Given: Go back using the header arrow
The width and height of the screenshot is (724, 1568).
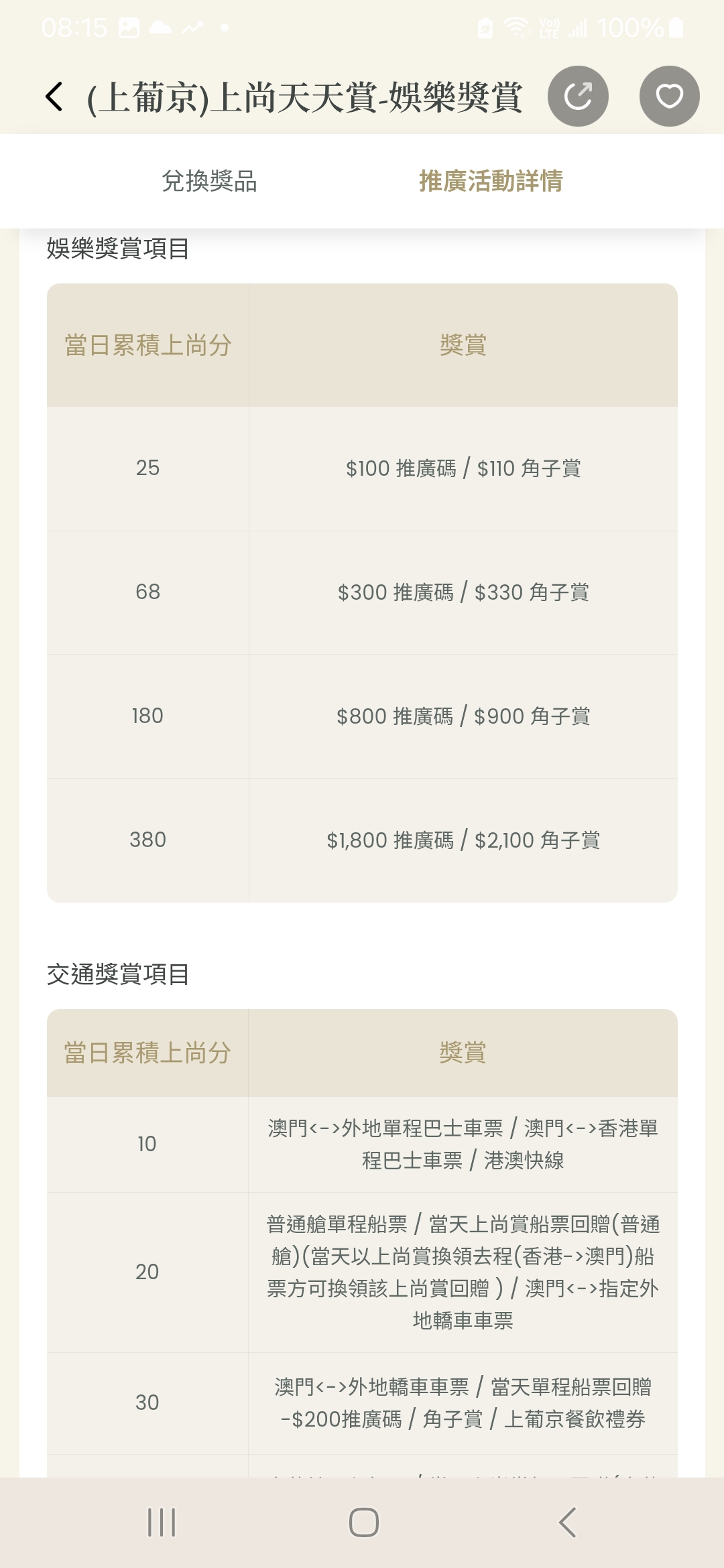Looking at the screenshot, I should click(54, 96).
